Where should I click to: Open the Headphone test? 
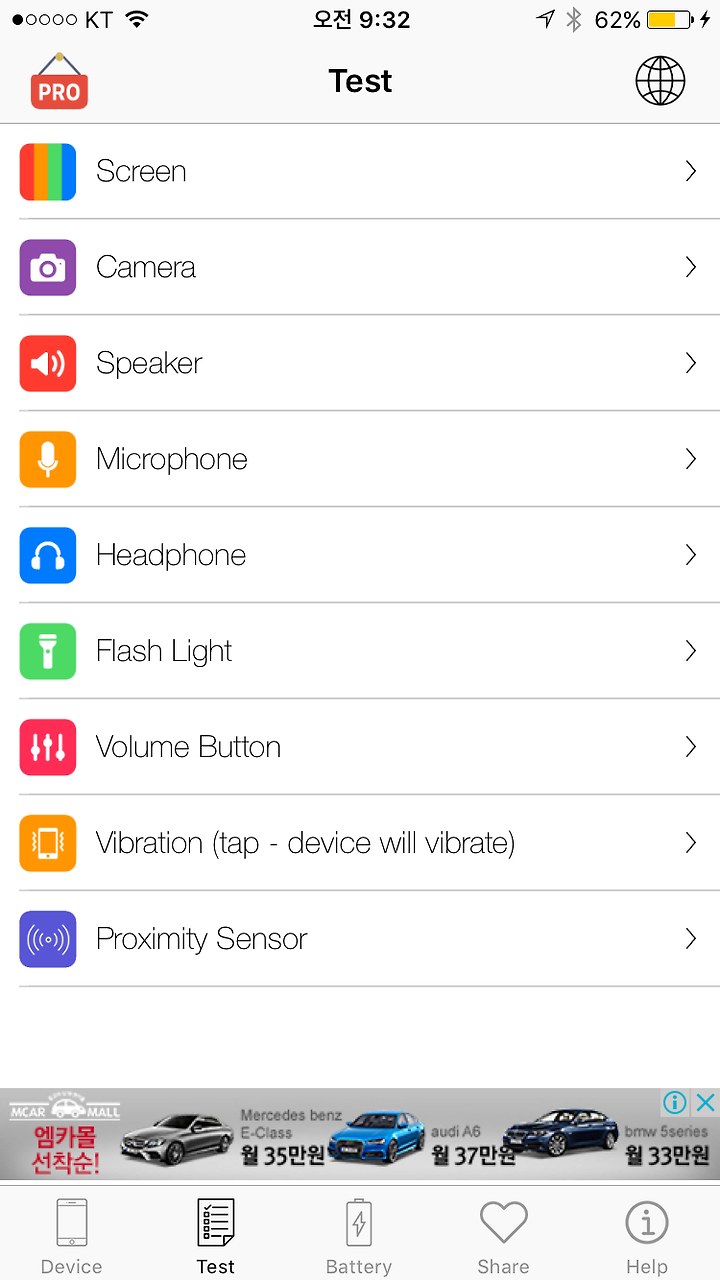[x=360, y=555]
